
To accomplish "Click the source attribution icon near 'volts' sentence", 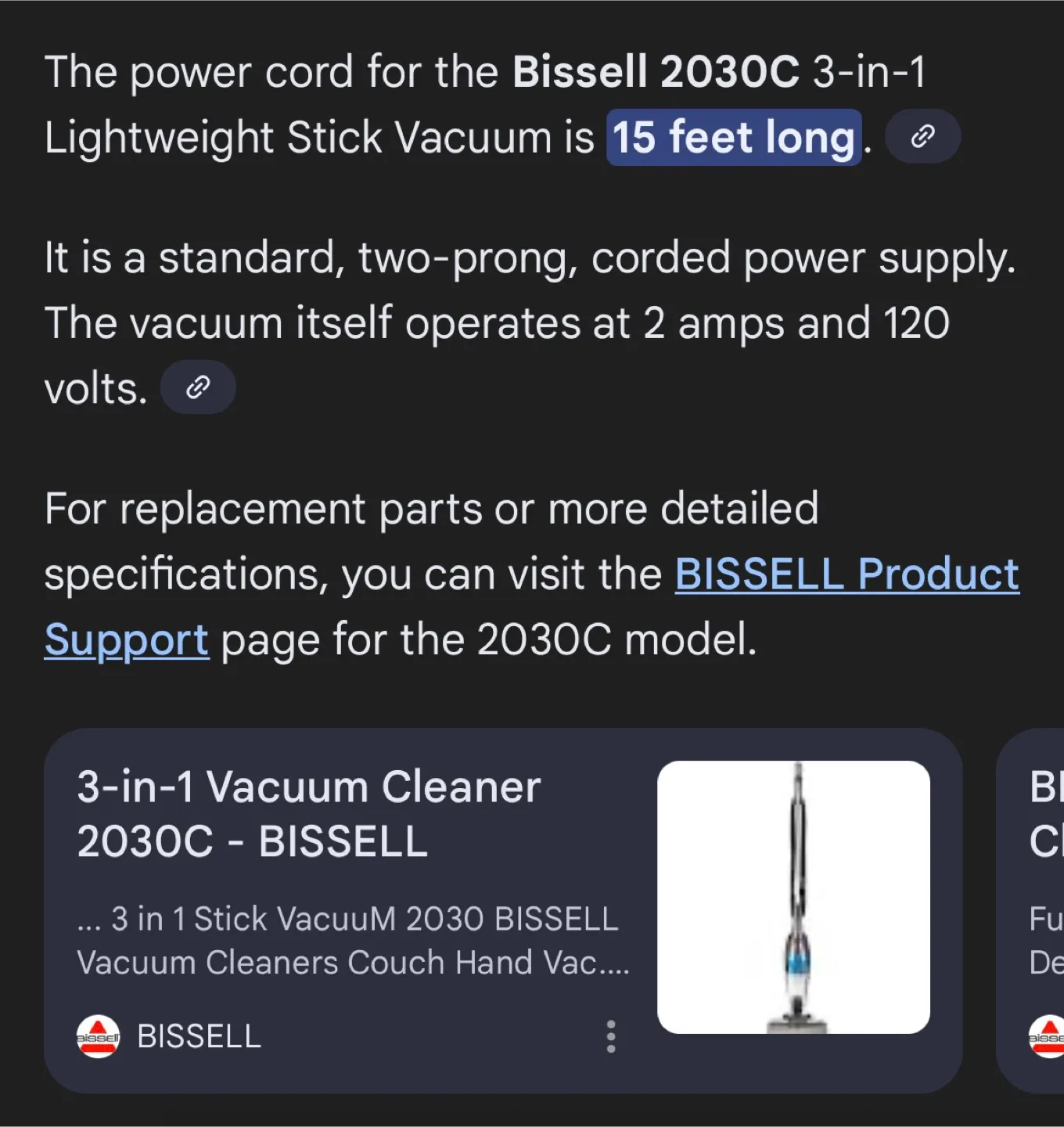I will [x=198, y=386].
